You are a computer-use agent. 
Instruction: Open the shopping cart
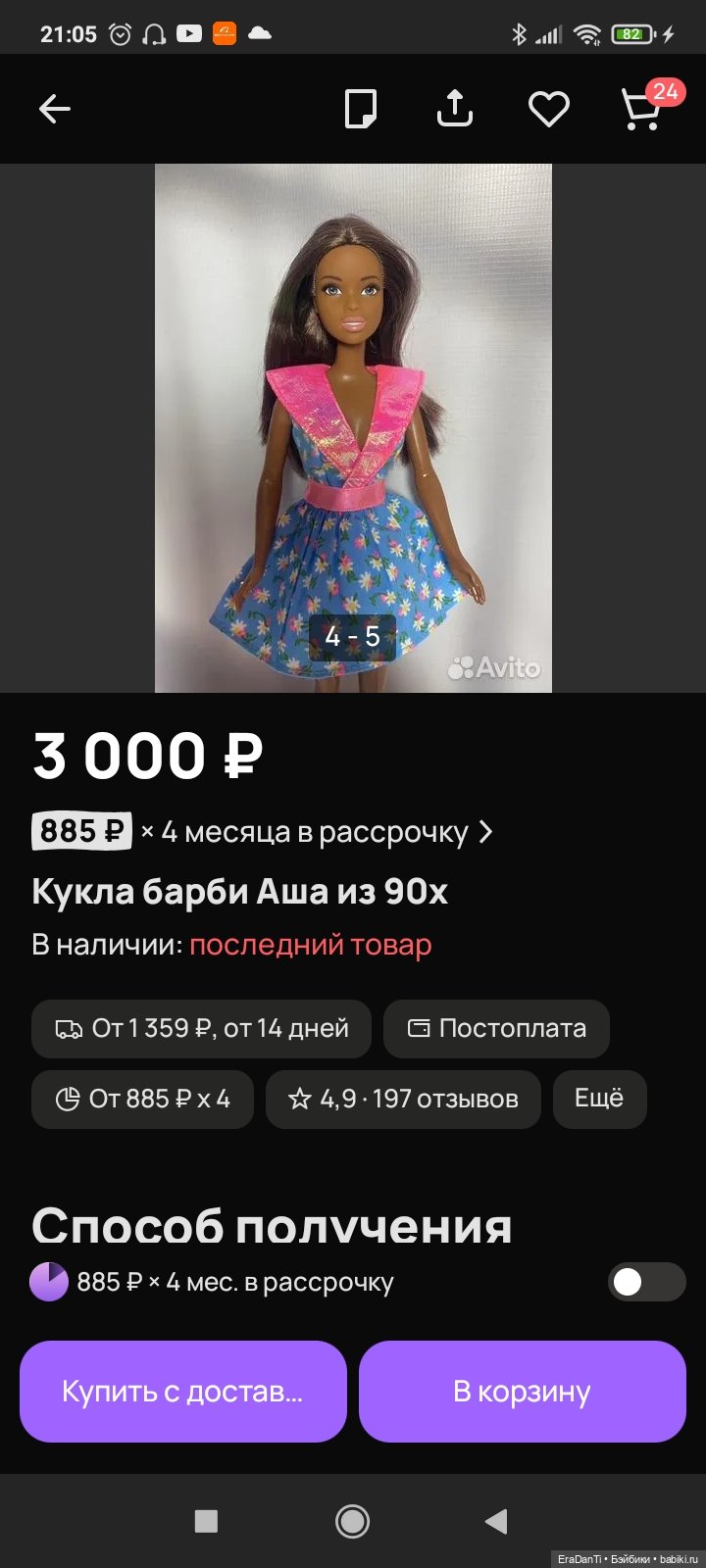(643, 108)
